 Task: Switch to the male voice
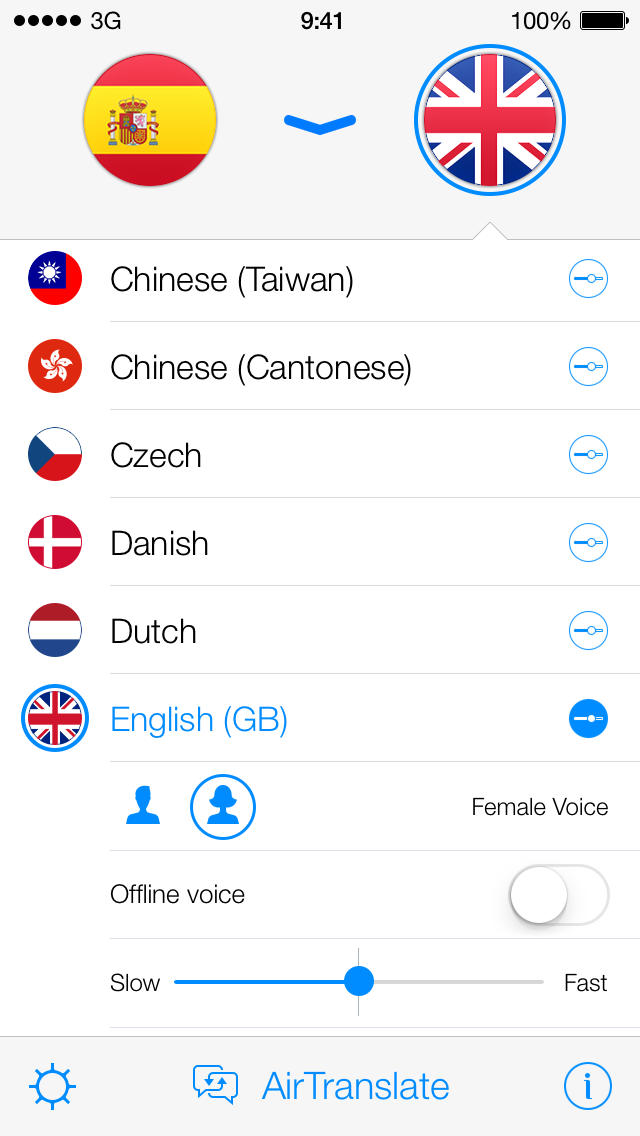pyautogui.click(x=143, y=806)
